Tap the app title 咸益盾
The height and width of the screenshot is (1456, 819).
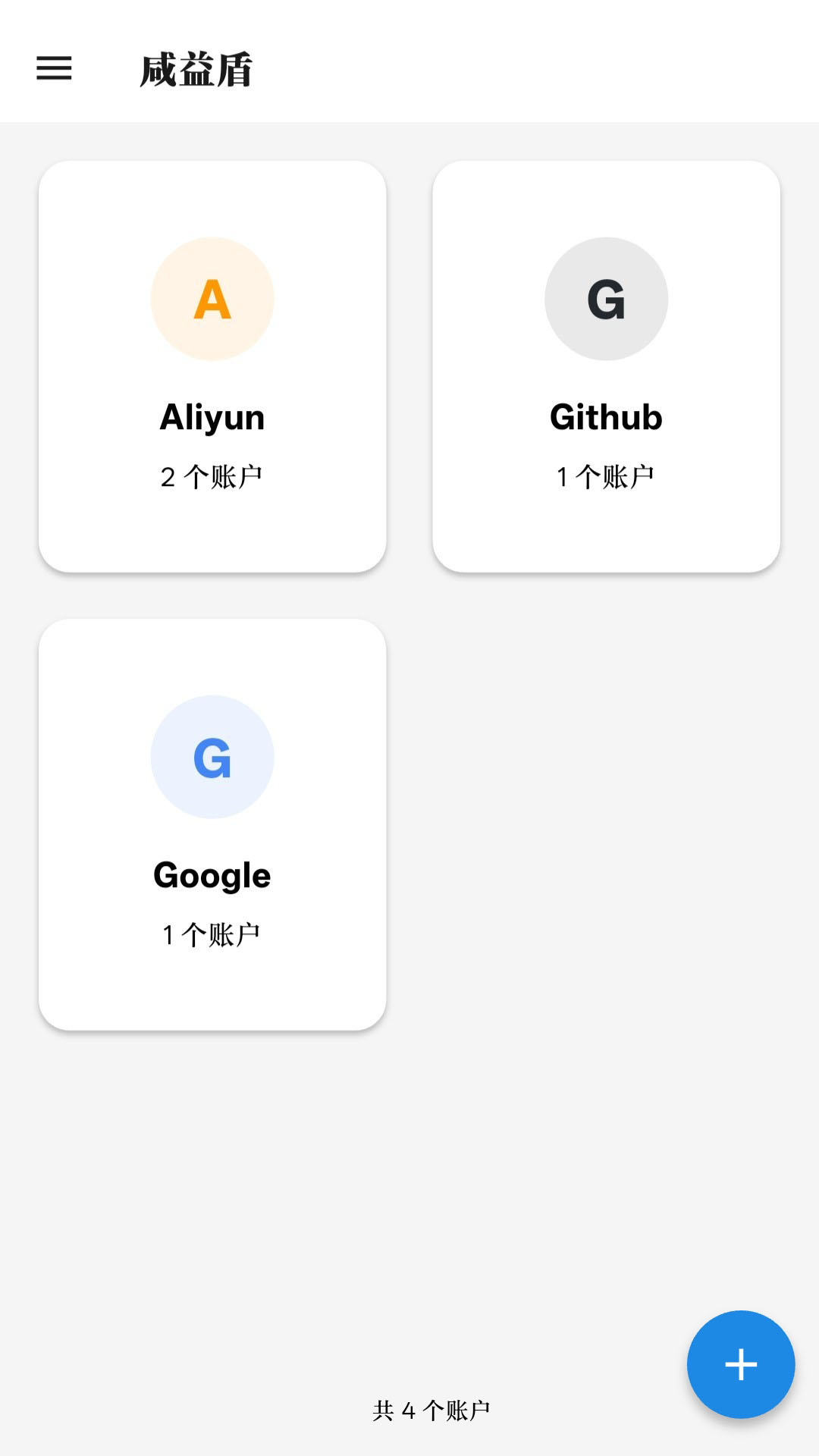(196, 69)
